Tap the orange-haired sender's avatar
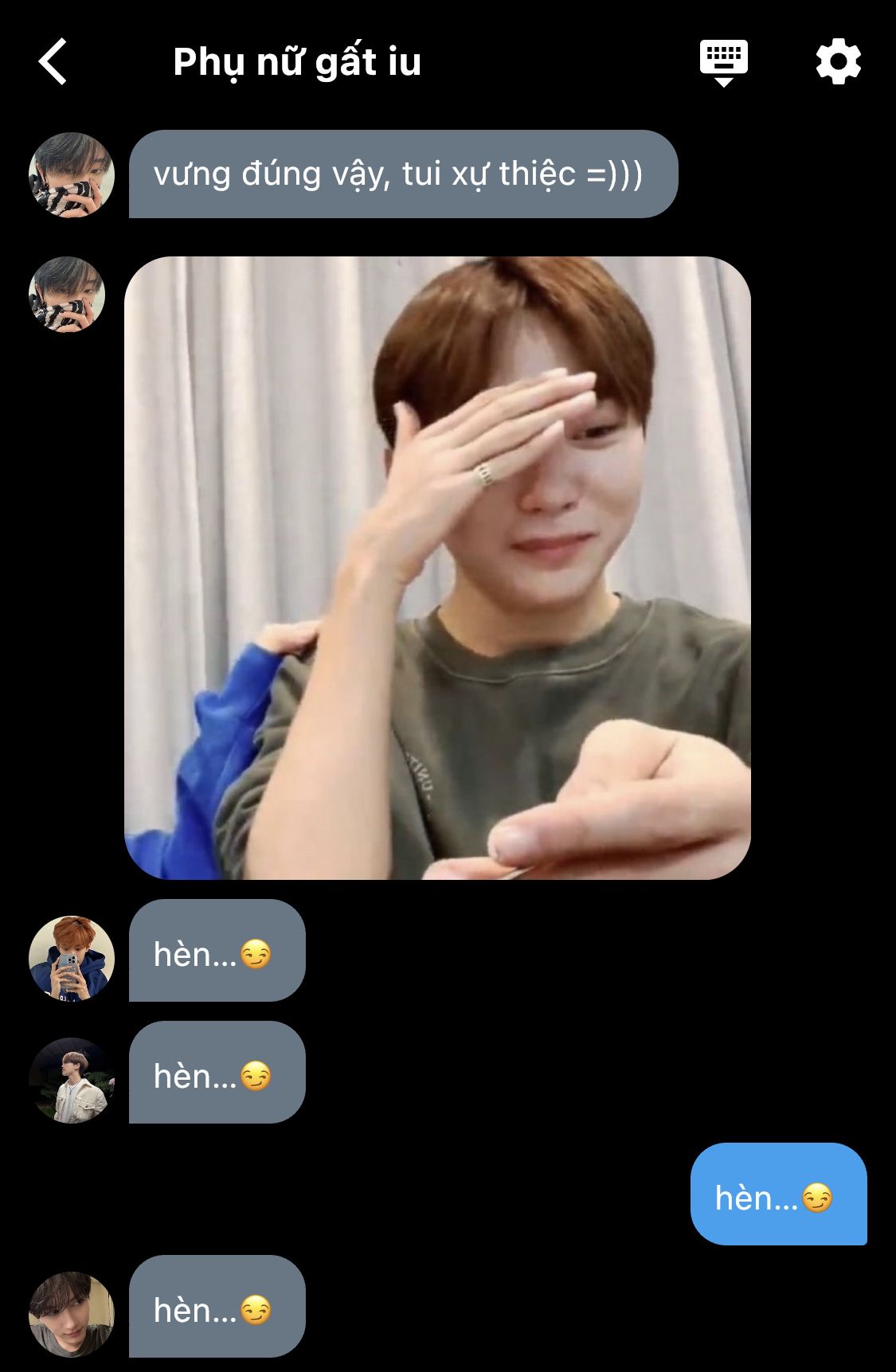This screenshot has width=896, height=1372. 71,958
